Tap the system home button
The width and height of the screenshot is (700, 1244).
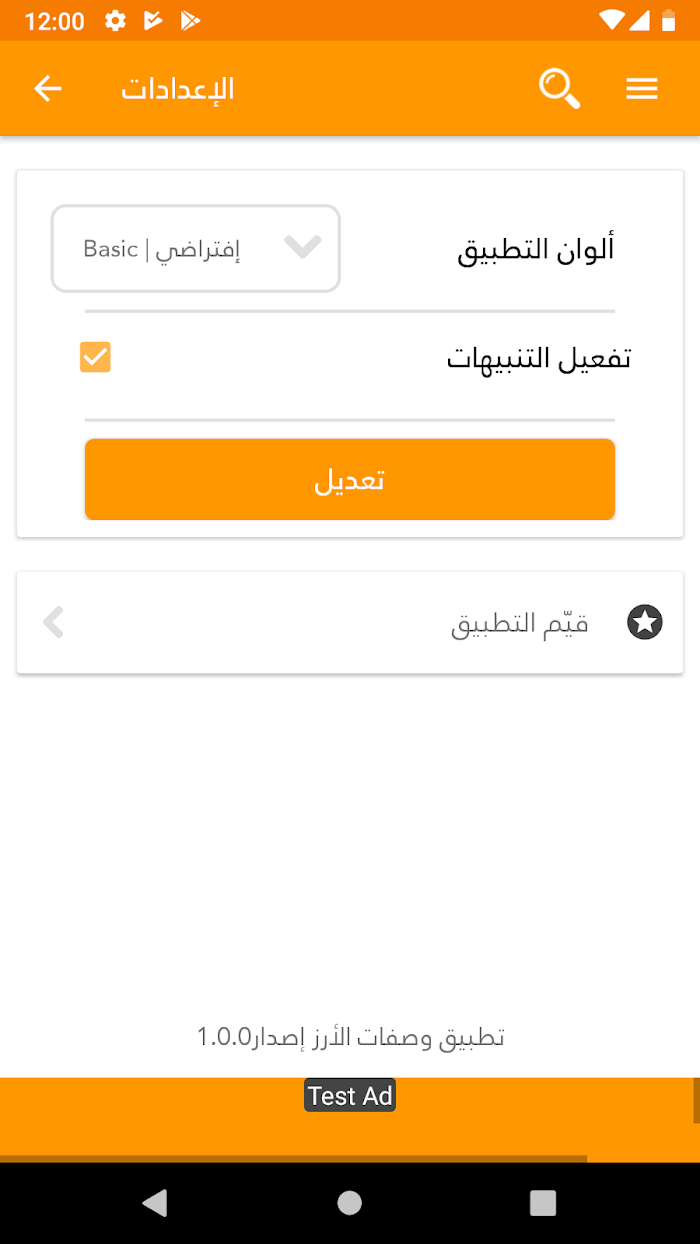point(349,1203)
